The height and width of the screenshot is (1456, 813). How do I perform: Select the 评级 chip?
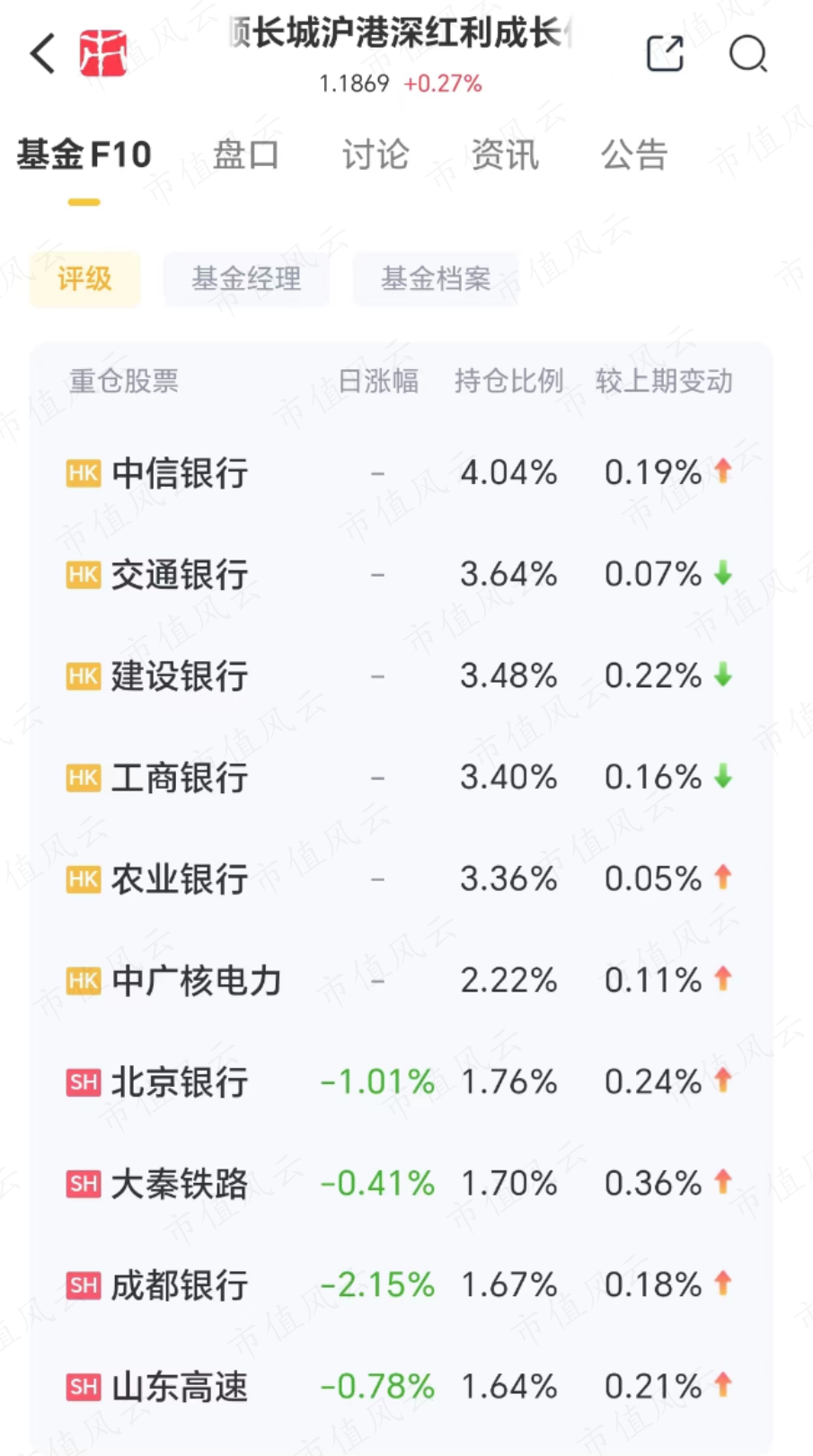tap(84, 278)
